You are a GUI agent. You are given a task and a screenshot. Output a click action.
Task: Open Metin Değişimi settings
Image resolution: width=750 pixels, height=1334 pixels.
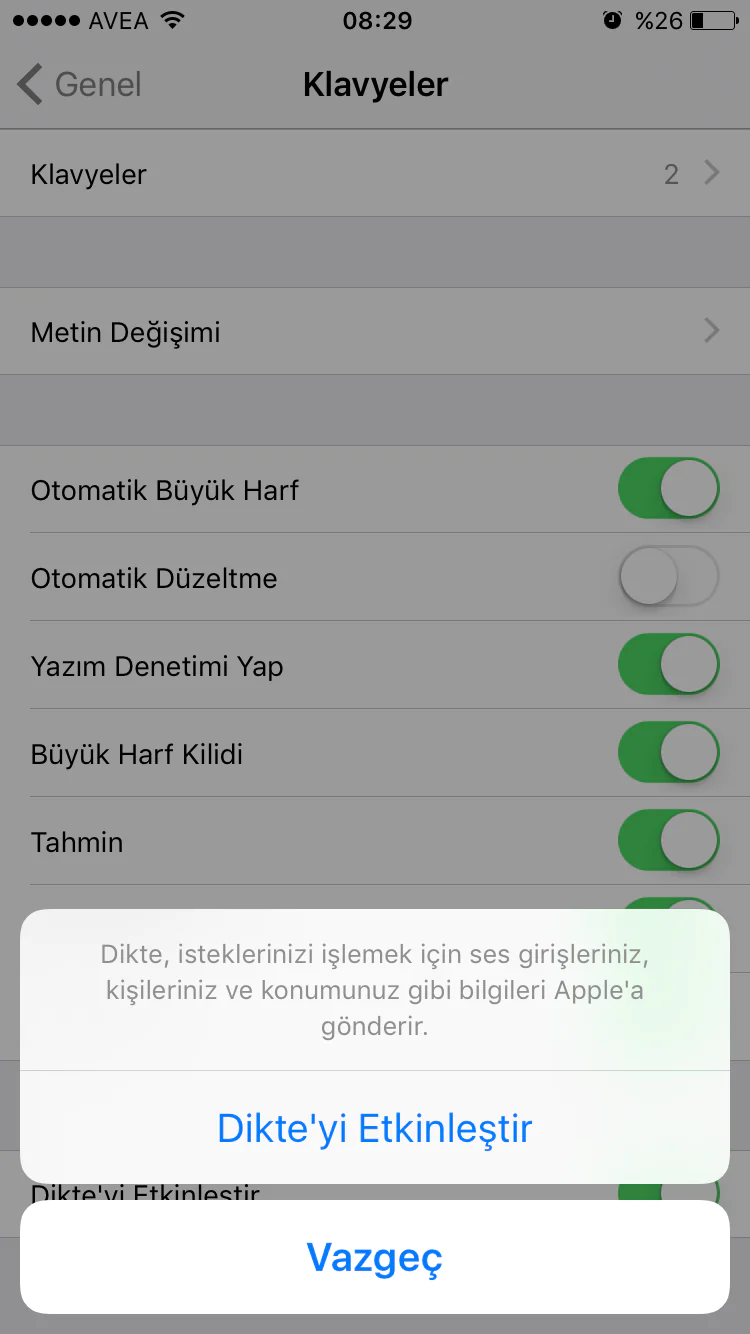(x=375, y=332)
